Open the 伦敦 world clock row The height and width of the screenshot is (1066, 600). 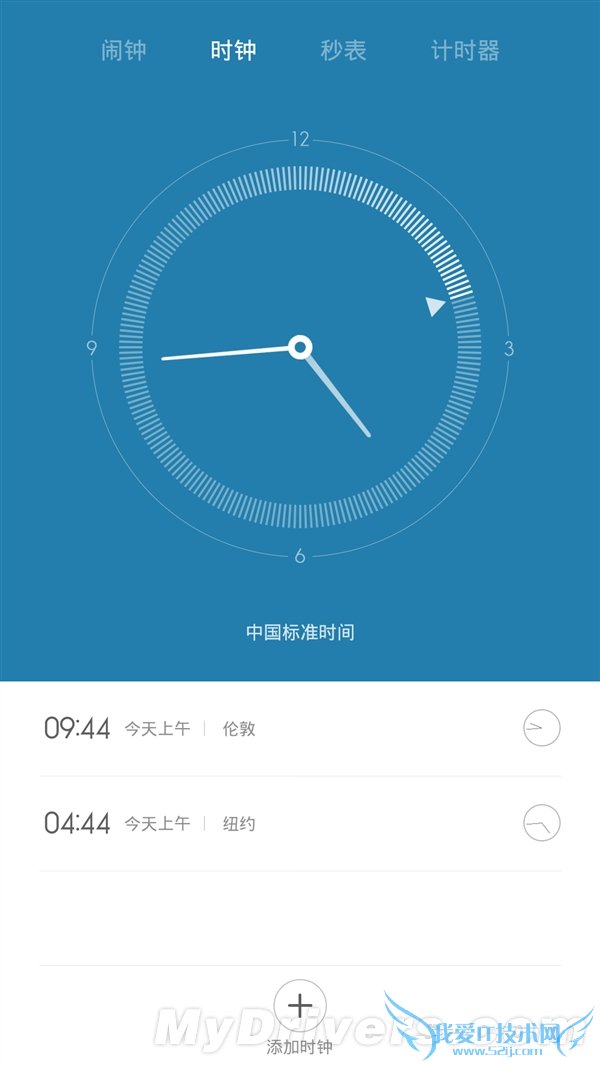[x=300, y=729]
